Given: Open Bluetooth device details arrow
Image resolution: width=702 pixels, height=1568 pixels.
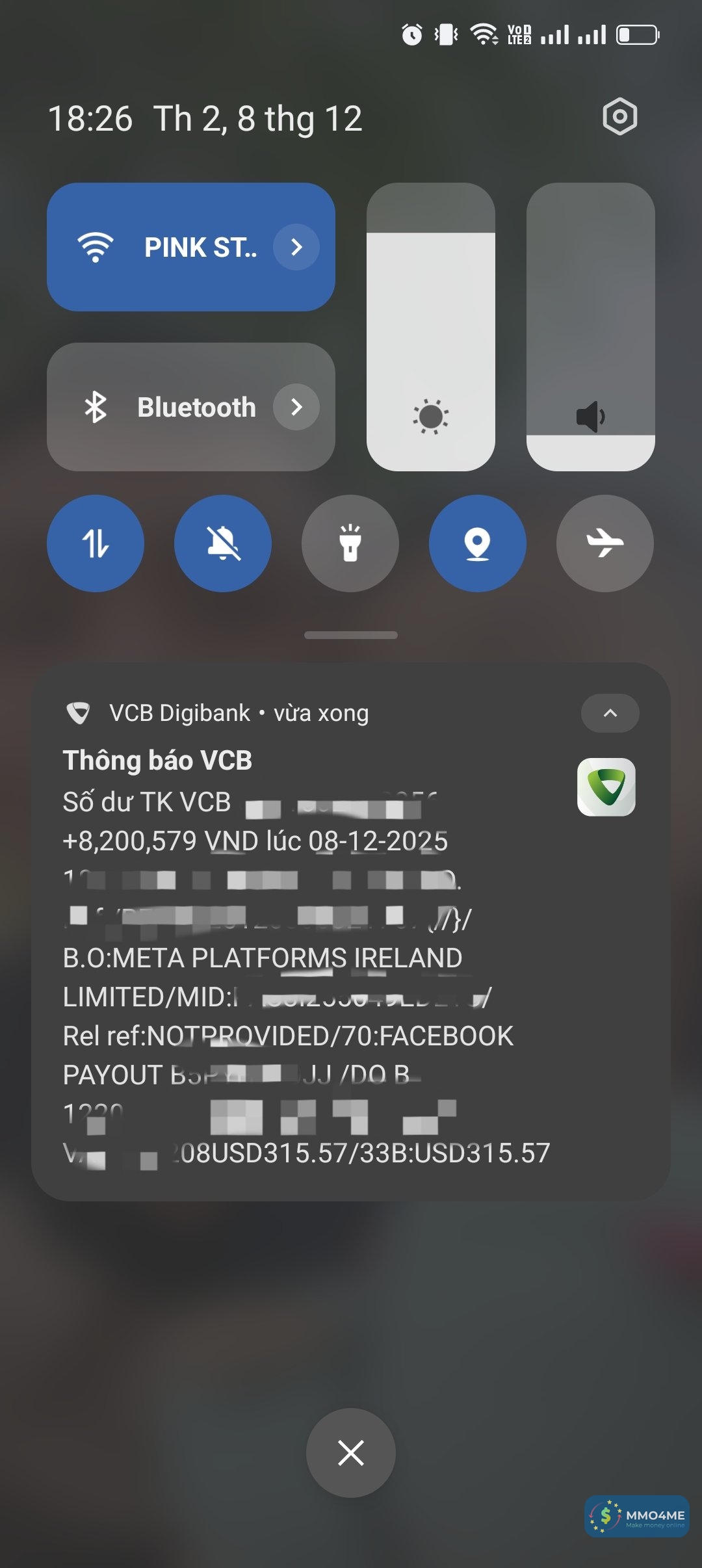Looking at the screenshot, I should 296,407.
